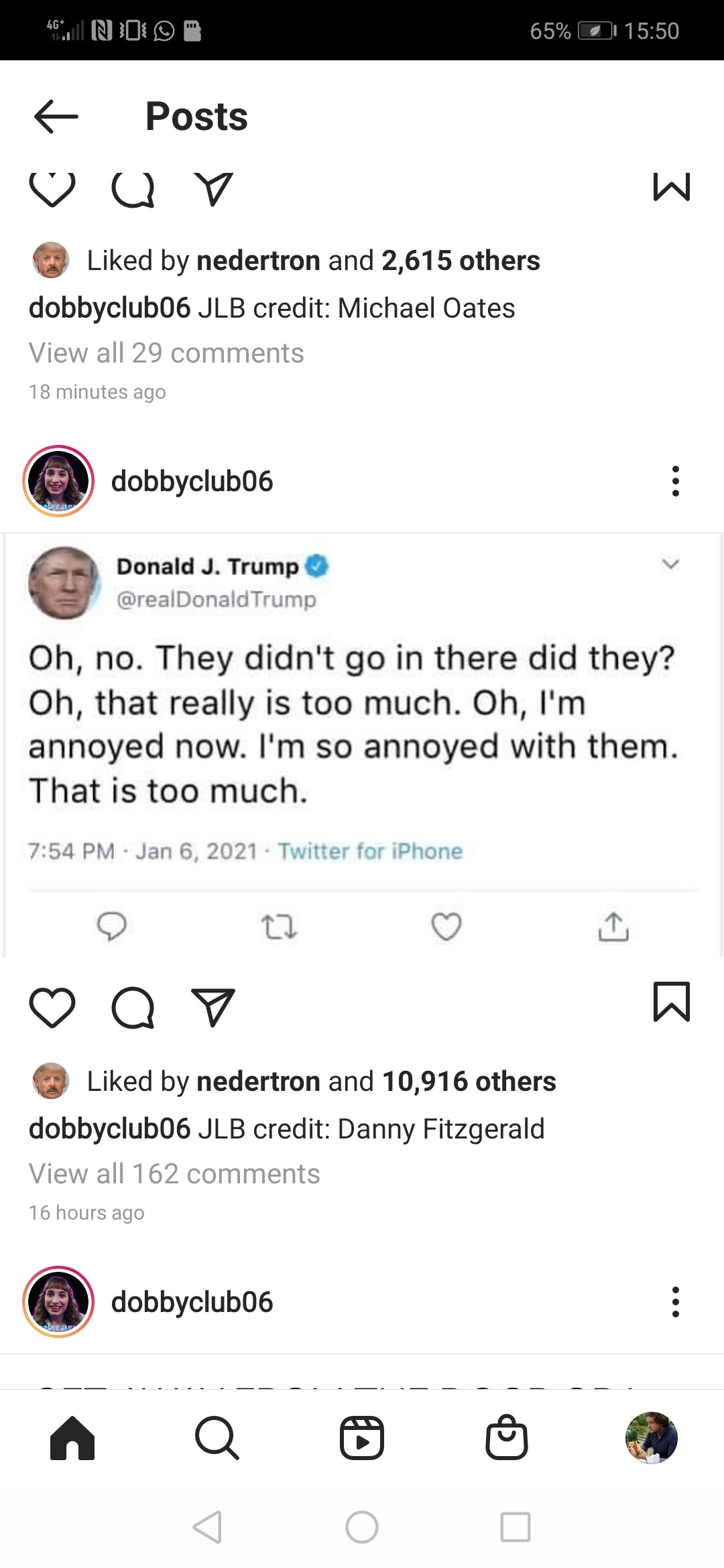
Task: Open the Shop tab
Action: point(507,1437)
